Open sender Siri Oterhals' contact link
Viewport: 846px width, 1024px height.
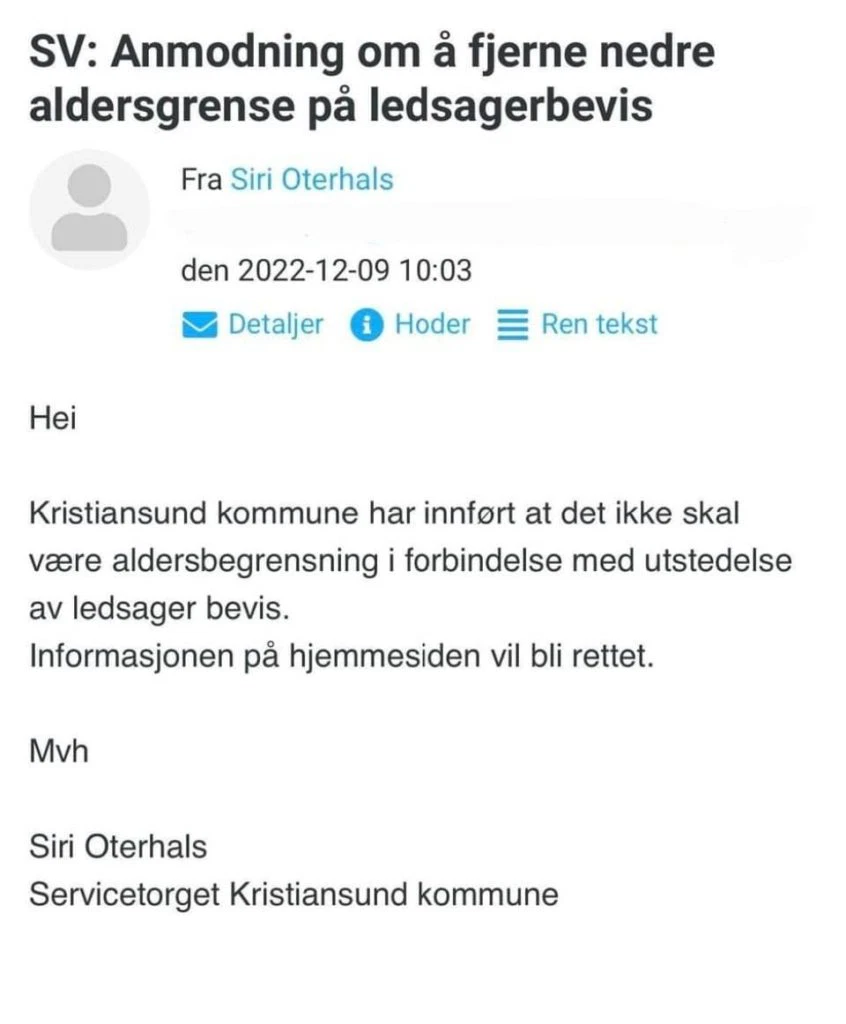(311, 180)
